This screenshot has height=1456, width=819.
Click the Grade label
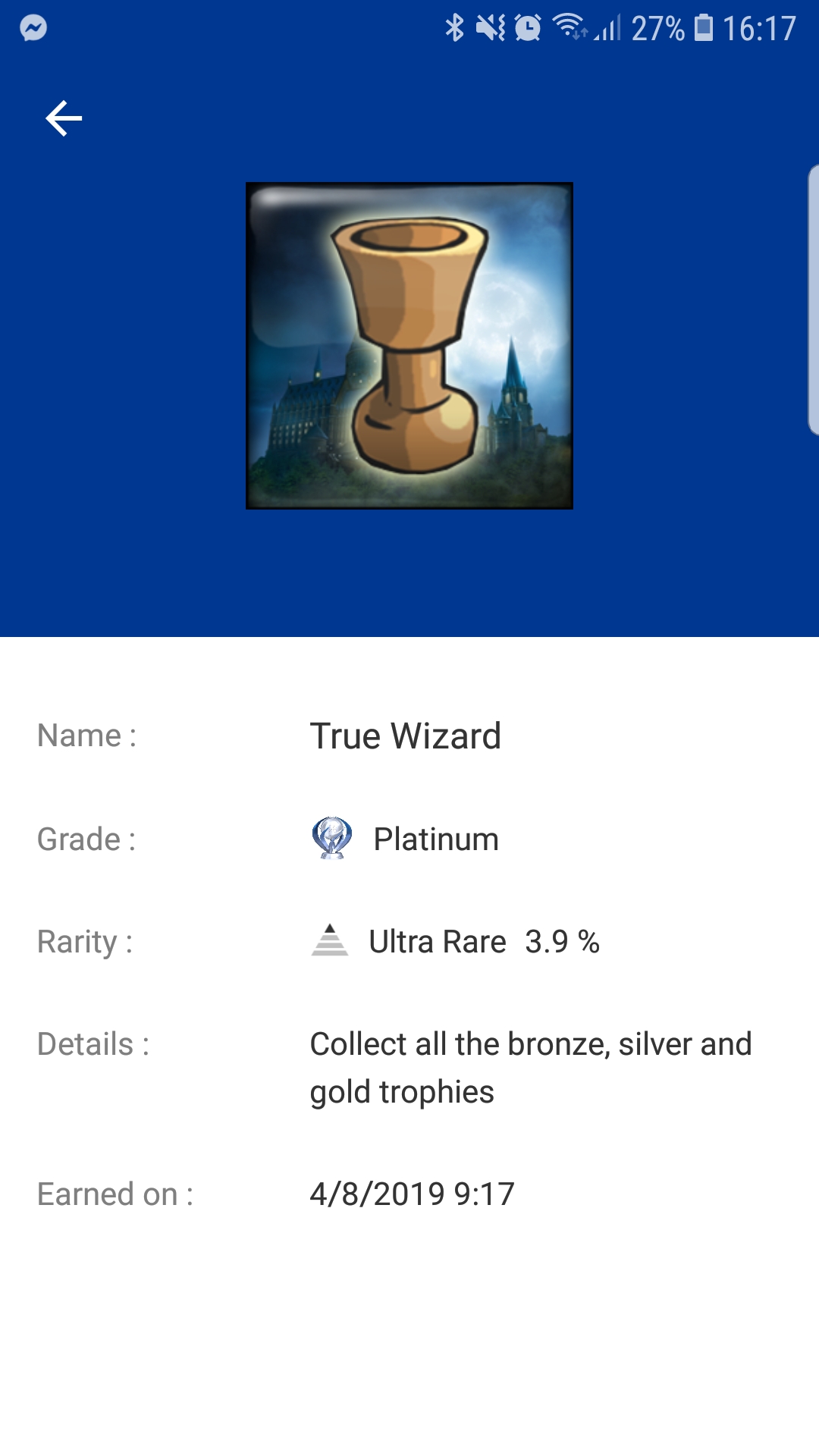86,839
